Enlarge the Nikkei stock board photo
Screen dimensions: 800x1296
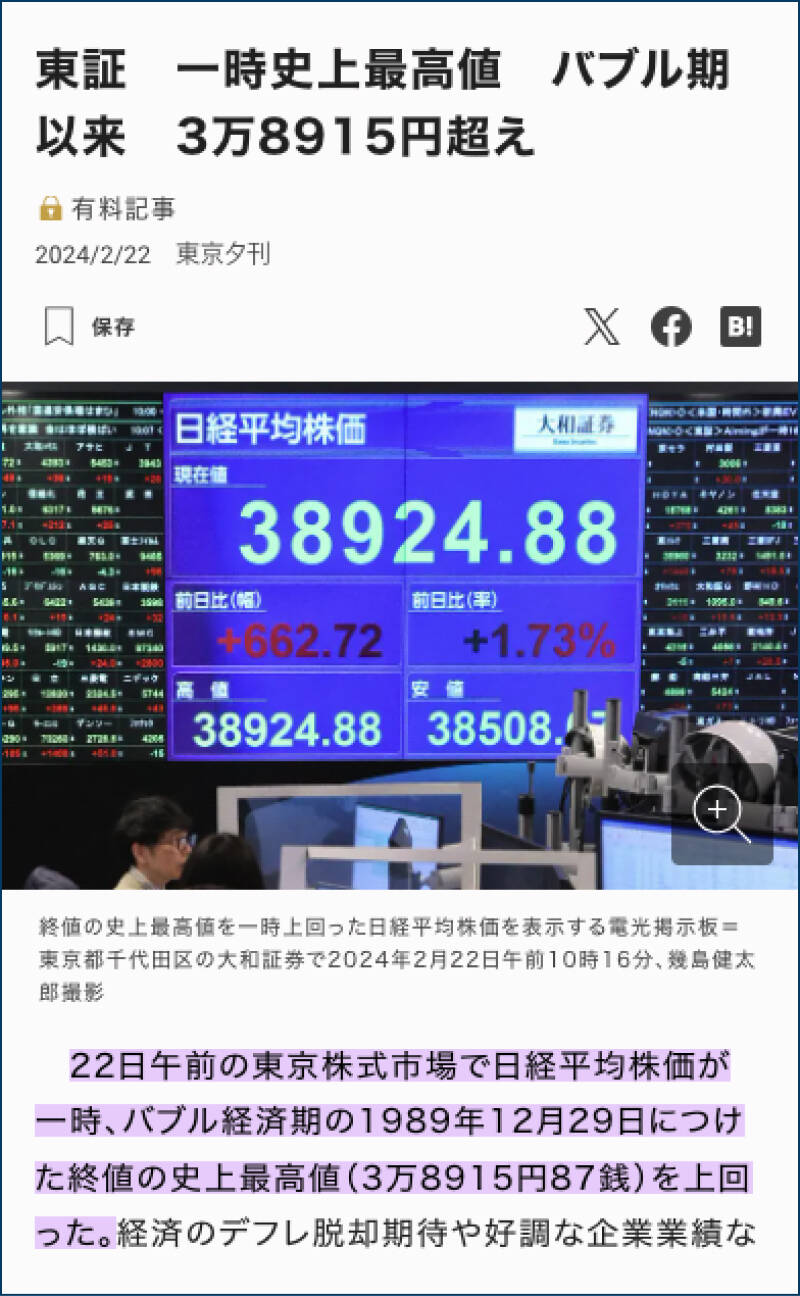pyautogui.click(x=721, y=813)
